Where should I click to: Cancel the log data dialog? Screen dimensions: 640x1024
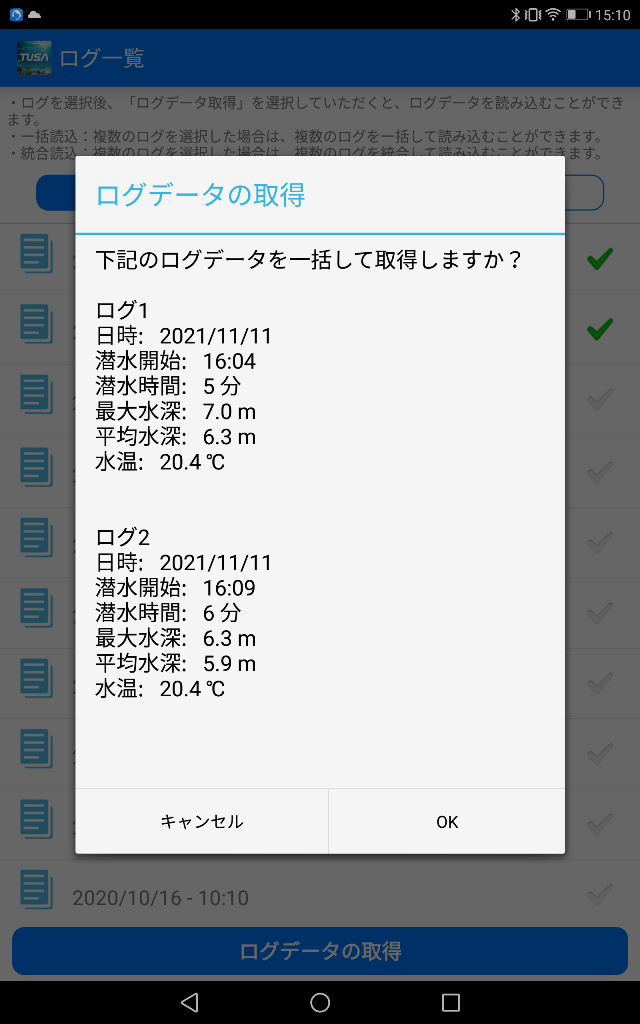202,822
